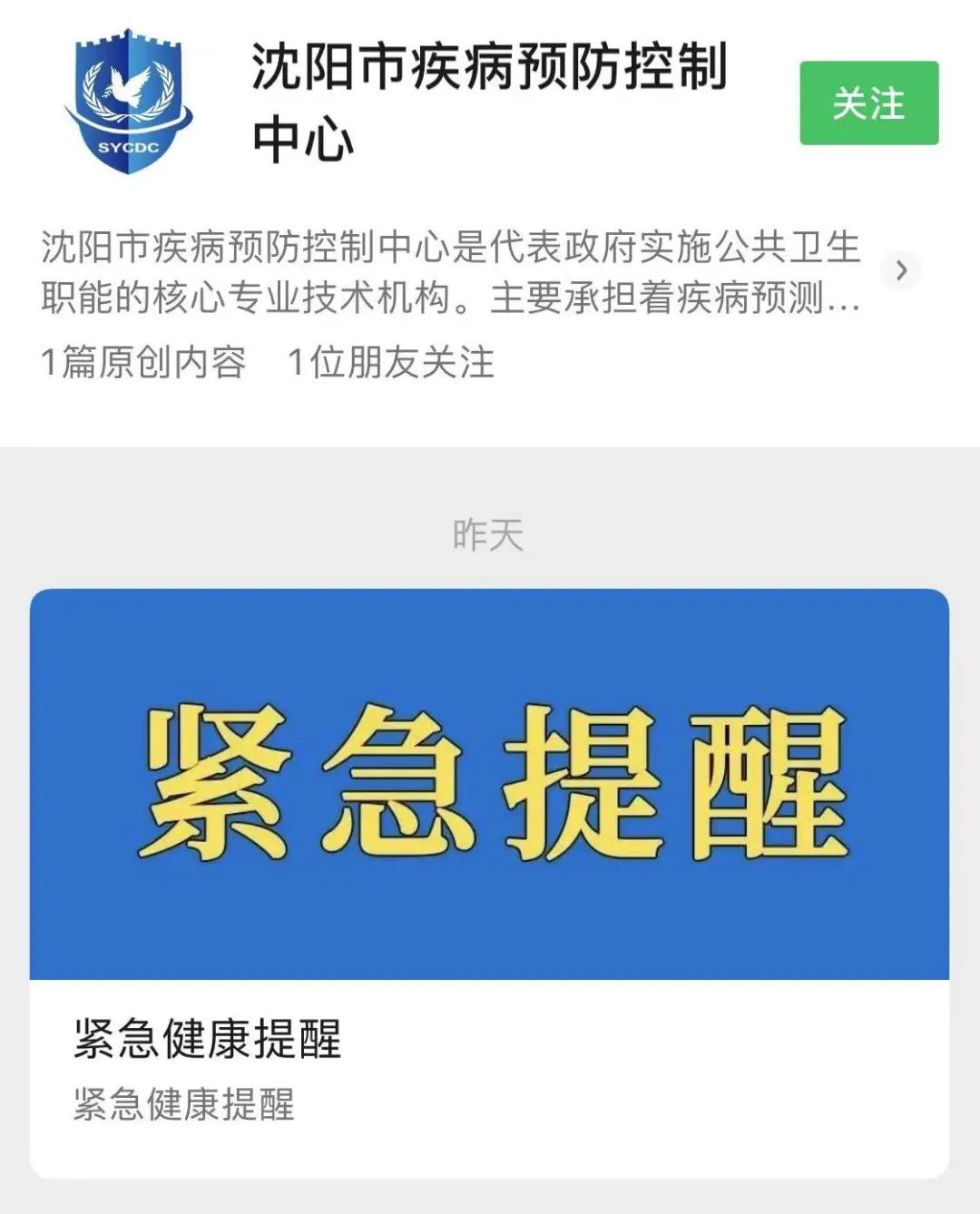
Task: Open the 紧急健康提醒 article card
Action: (x=489, y=880)
